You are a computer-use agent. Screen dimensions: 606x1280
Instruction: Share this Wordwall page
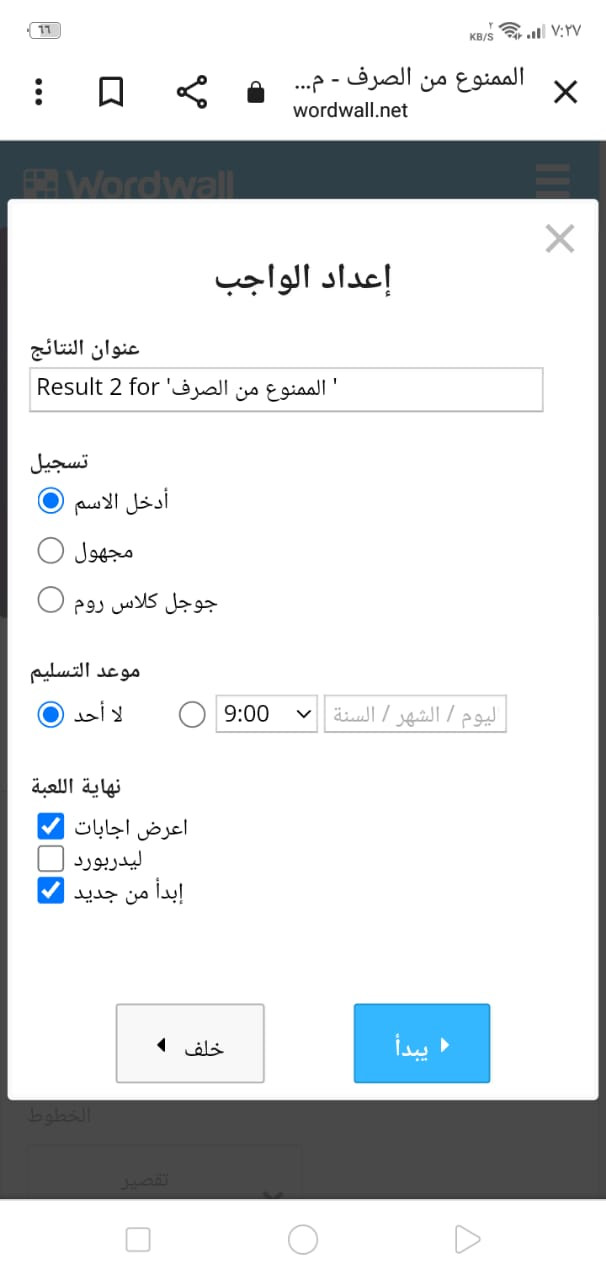pyautogui.click(x=192, y=93)
